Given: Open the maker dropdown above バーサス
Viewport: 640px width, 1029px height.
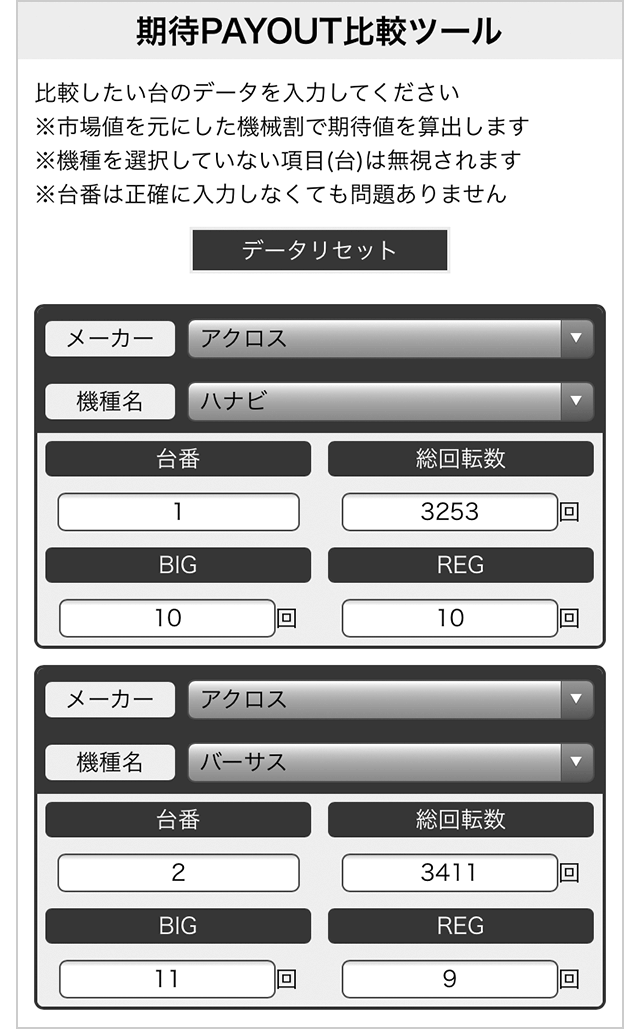Looking at the screenshot, I should [x=390, y=700].
